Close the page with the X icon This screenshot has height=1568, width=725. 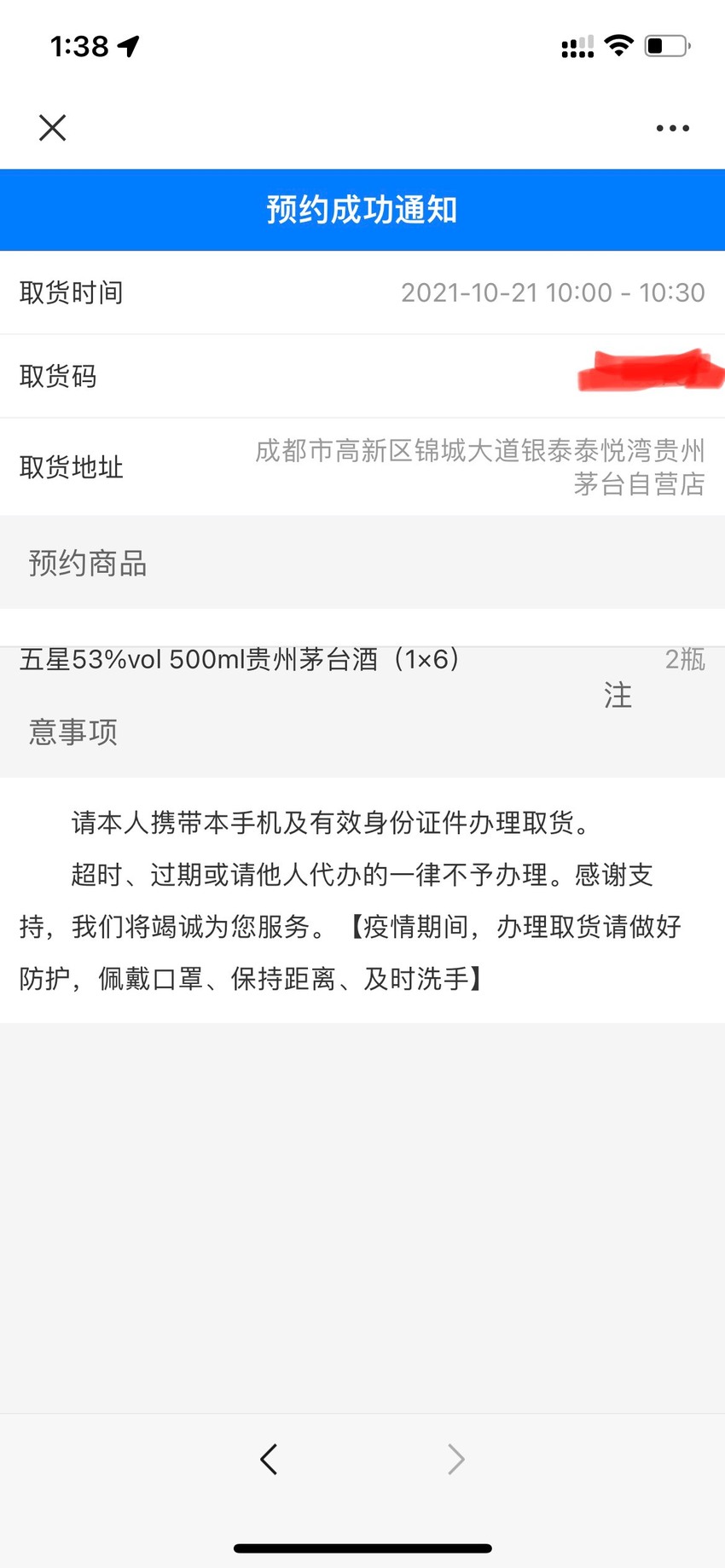[x=53, y=128]
